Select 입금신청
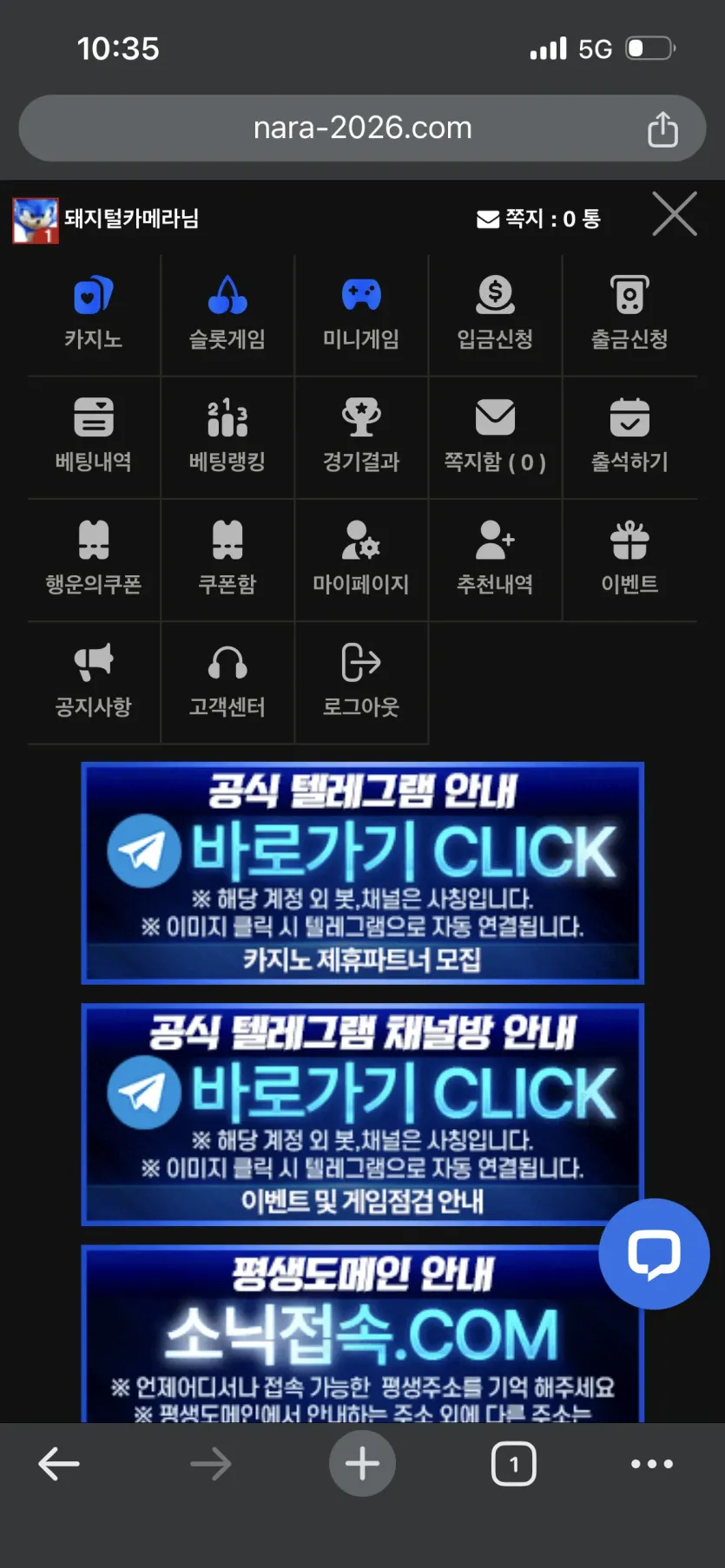Screen dimensions: 725x1568 [495, 314]
